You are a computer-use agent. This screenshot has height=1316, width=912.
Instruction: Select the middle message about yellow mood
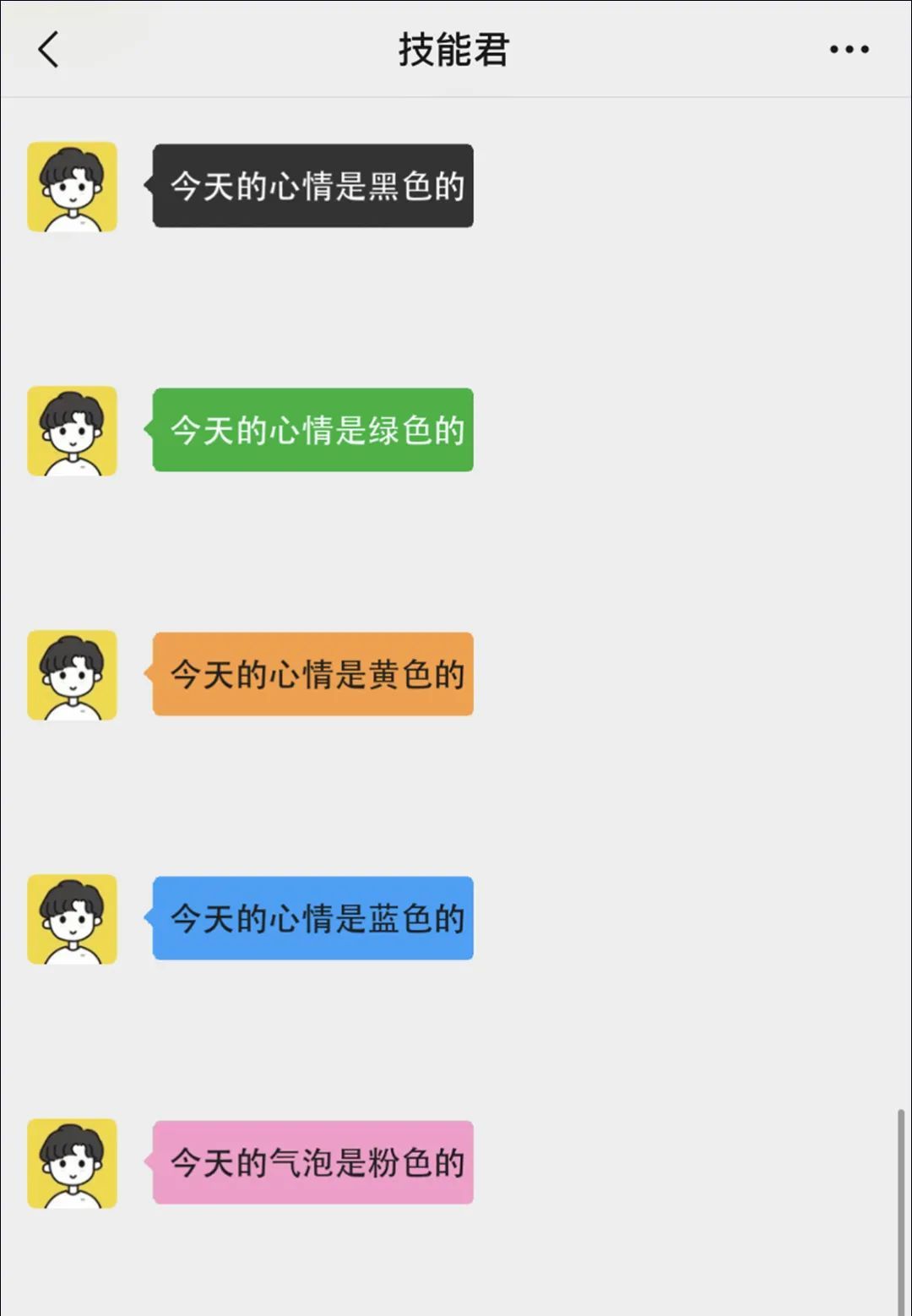pos(312,675)
